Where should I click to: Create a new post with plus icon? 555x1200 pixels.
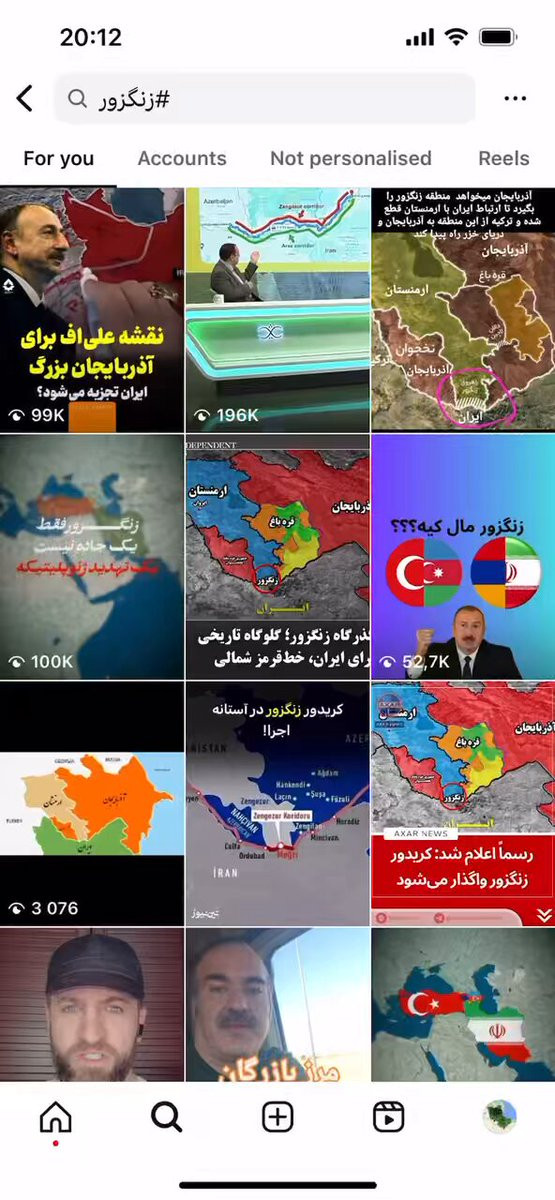[277, 1116]
